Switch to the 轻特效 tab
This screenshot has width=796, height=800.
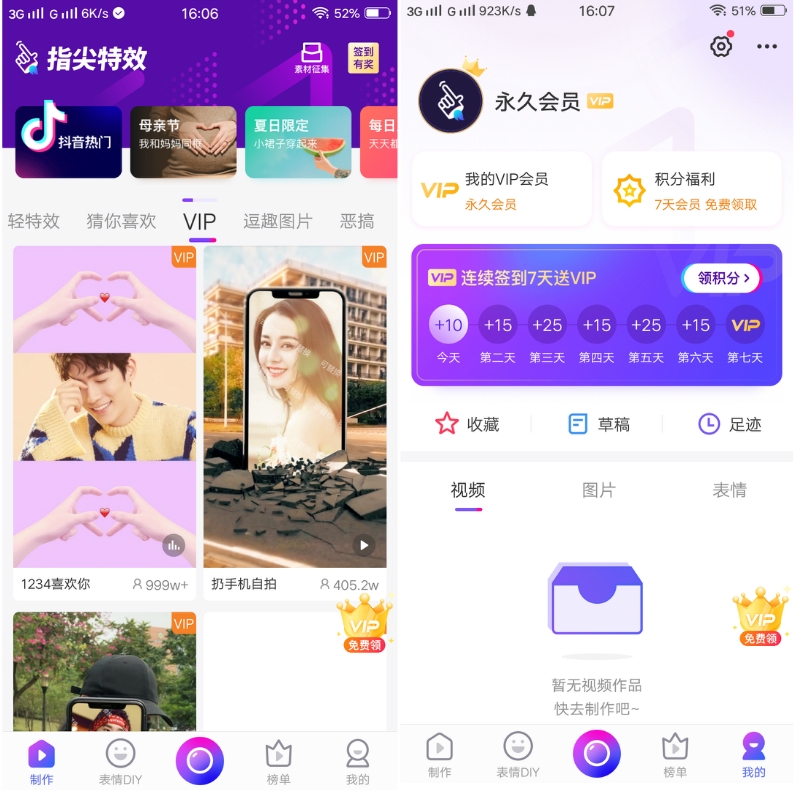coord(34,221)
